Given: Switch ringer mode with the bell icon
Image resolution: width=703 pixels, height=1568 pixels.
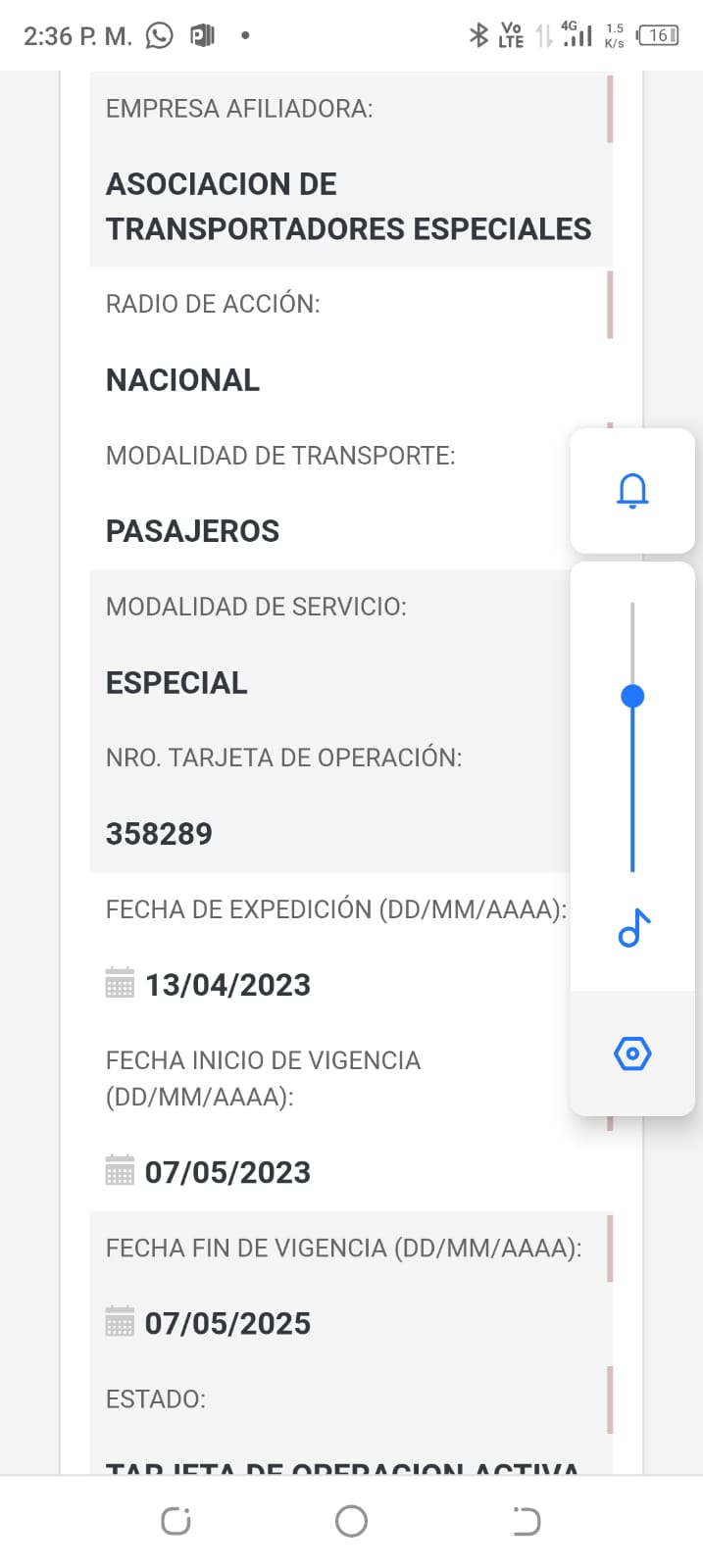Looking at the screenshot, I should (632, 490).
